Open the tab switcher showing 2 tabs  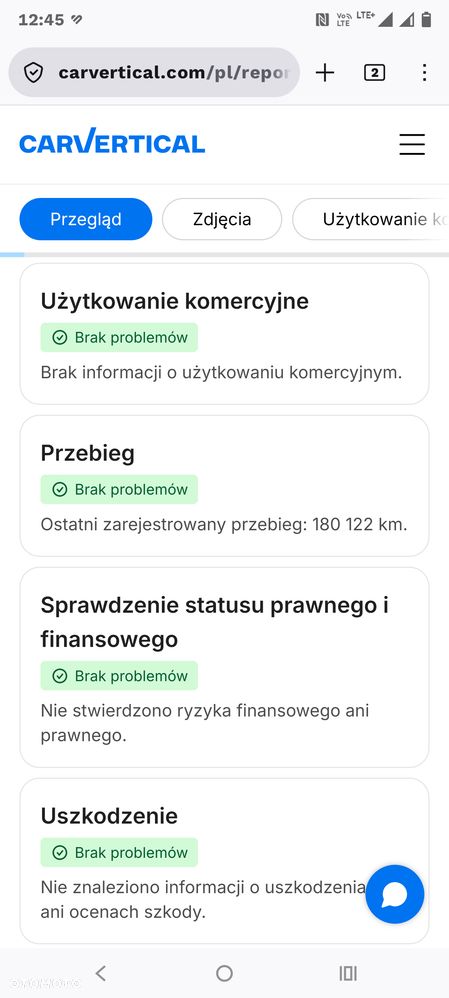click(374, 73)
